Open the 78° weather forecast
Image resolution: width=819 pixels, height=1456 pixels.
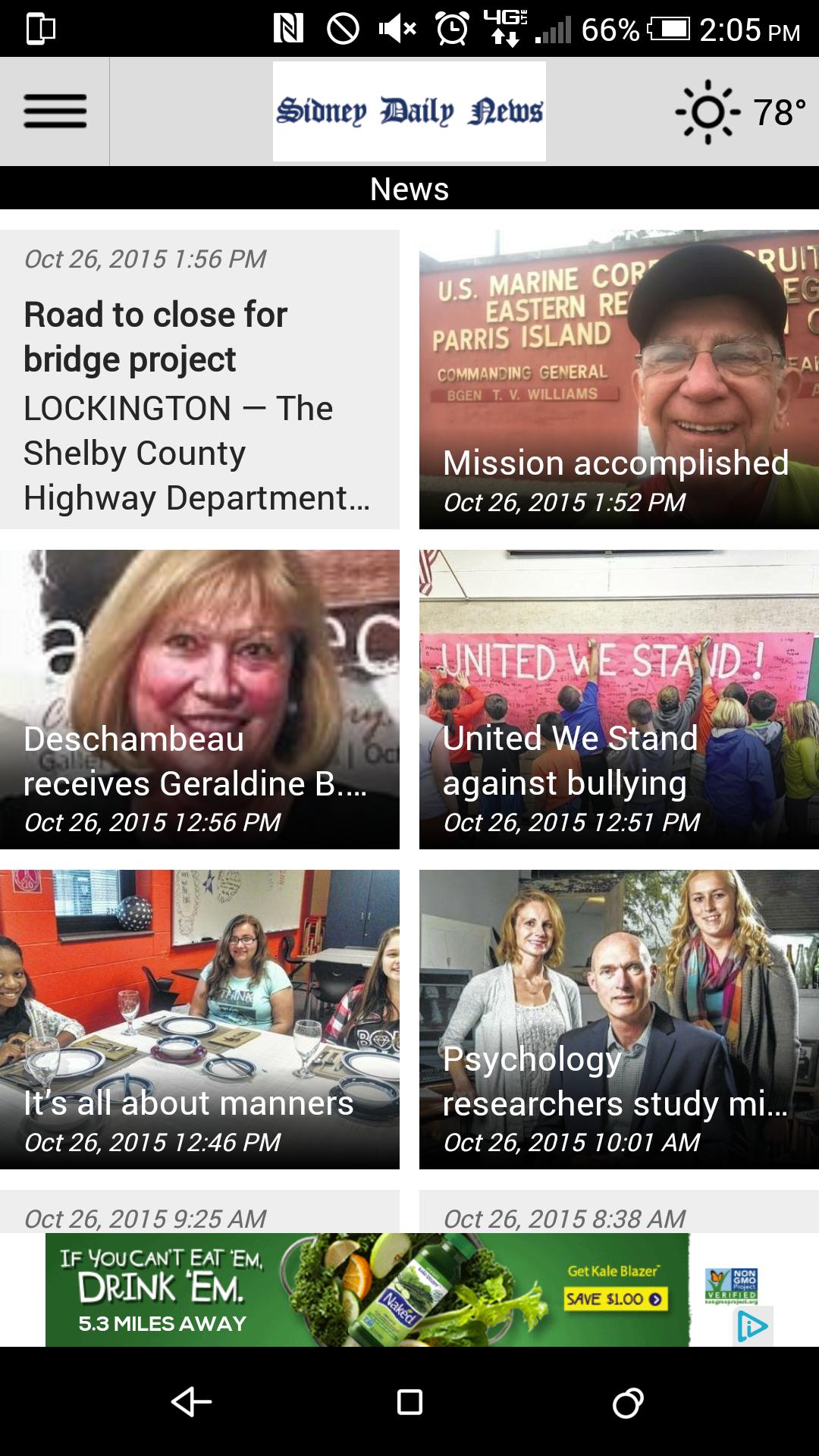tap(741, 112)
